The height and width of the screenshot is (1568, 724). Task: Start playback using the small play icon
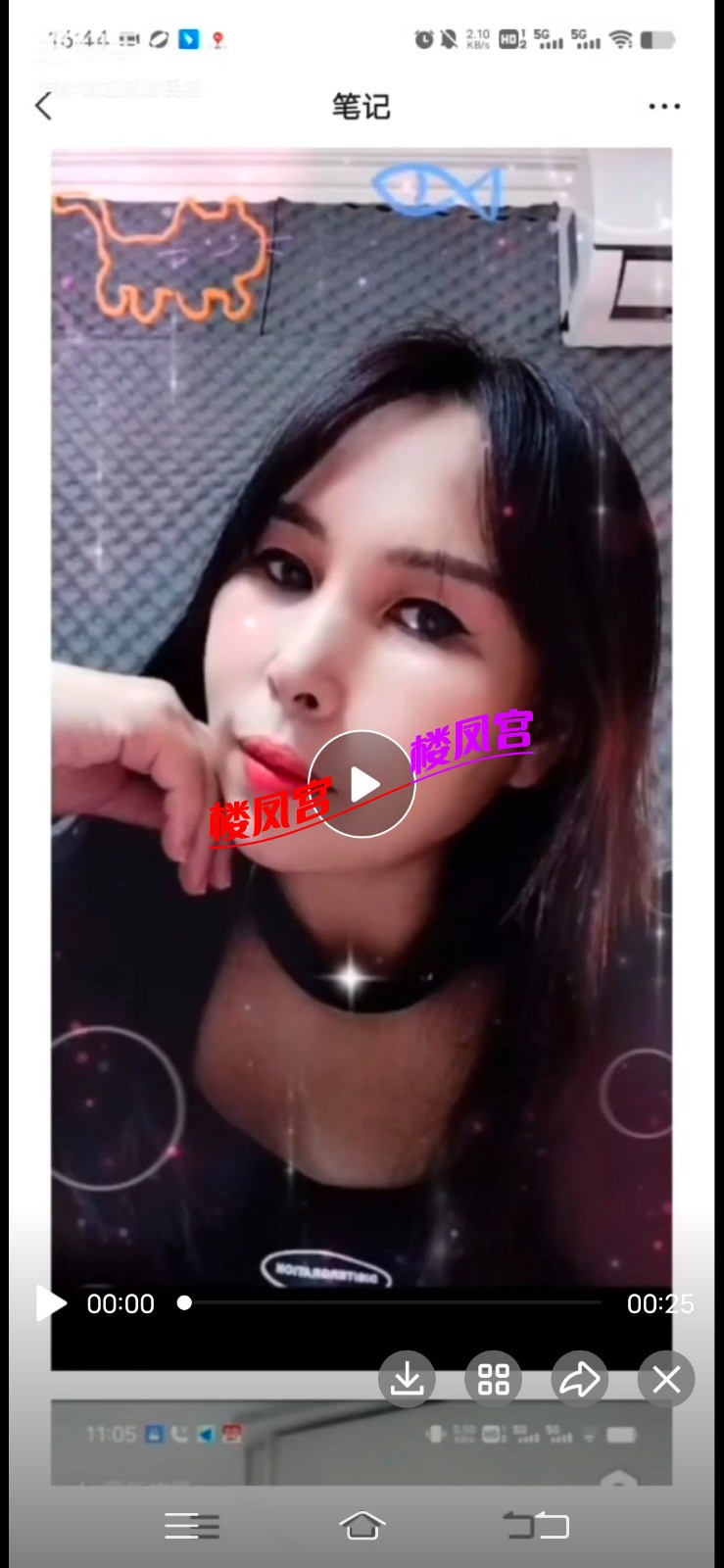click(51, 1303)
